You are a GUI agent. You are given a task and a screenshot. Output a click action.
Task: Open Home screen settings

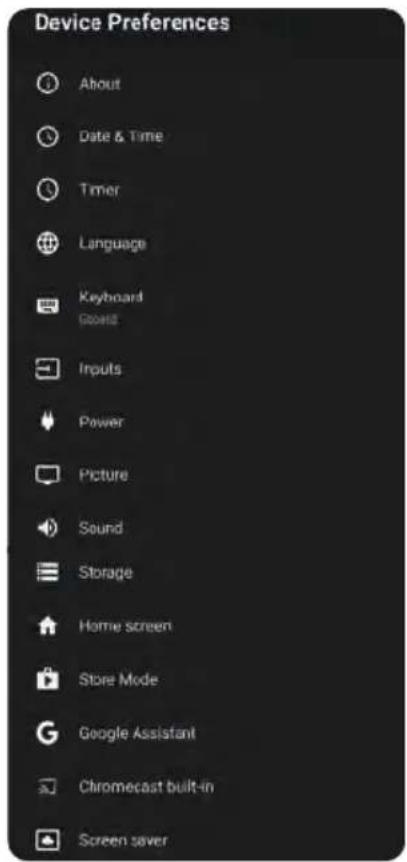(206, 626)
